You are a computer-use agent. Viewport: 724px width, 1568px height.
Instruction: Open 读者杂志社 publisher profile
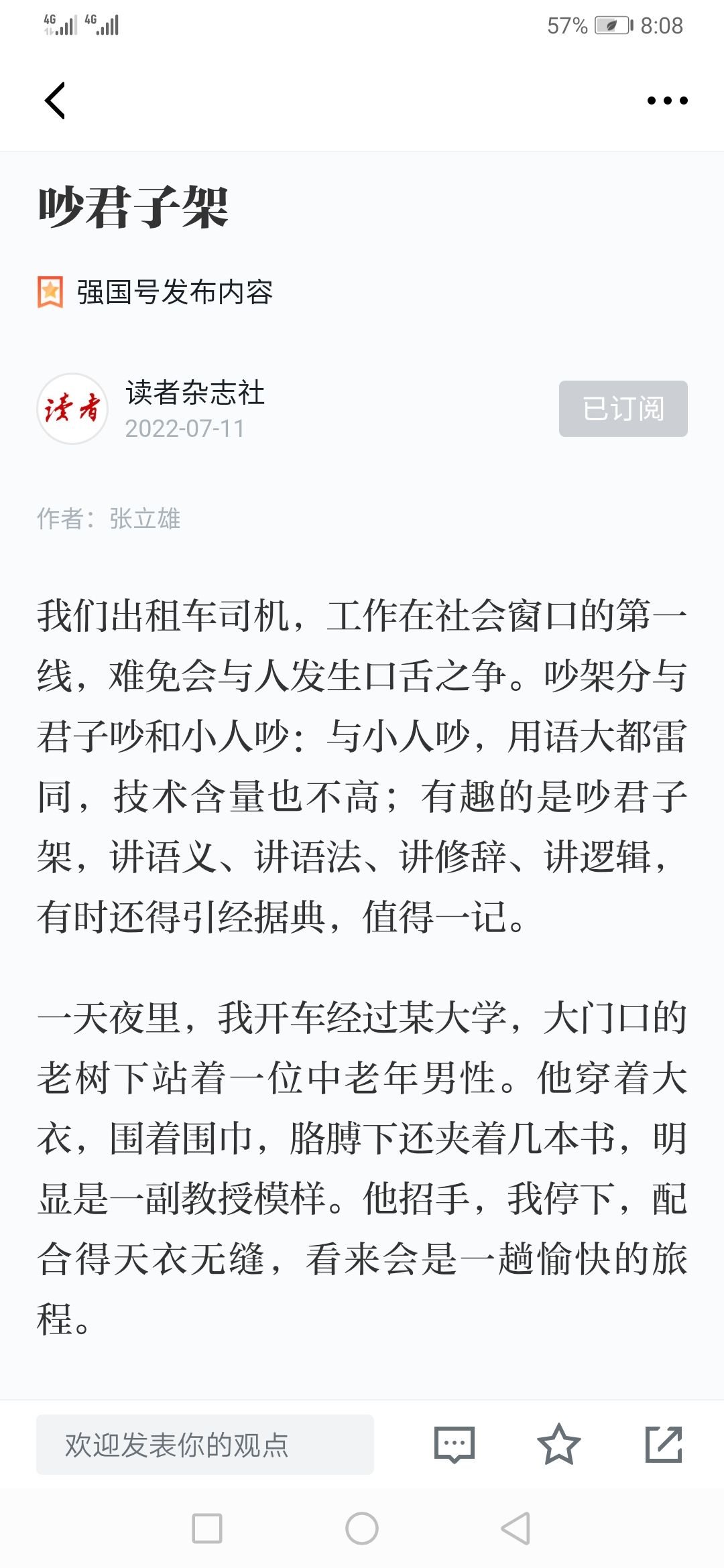[195, 393]
